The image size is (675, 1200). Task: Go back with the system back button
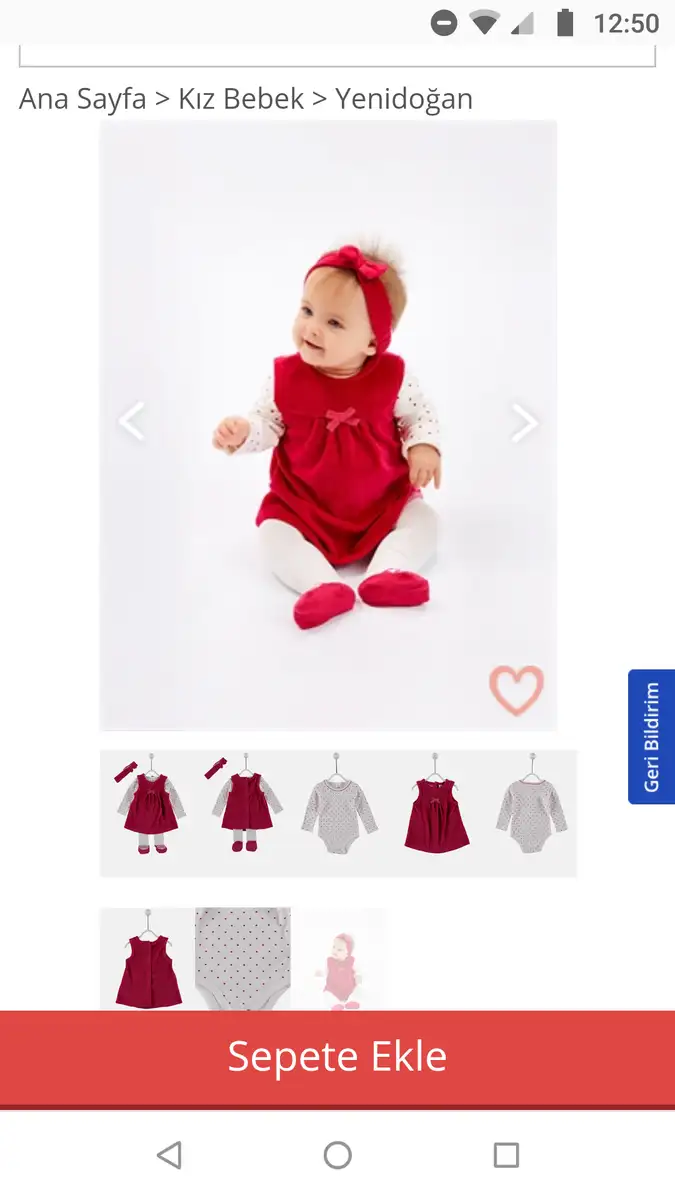point(169,1155)
